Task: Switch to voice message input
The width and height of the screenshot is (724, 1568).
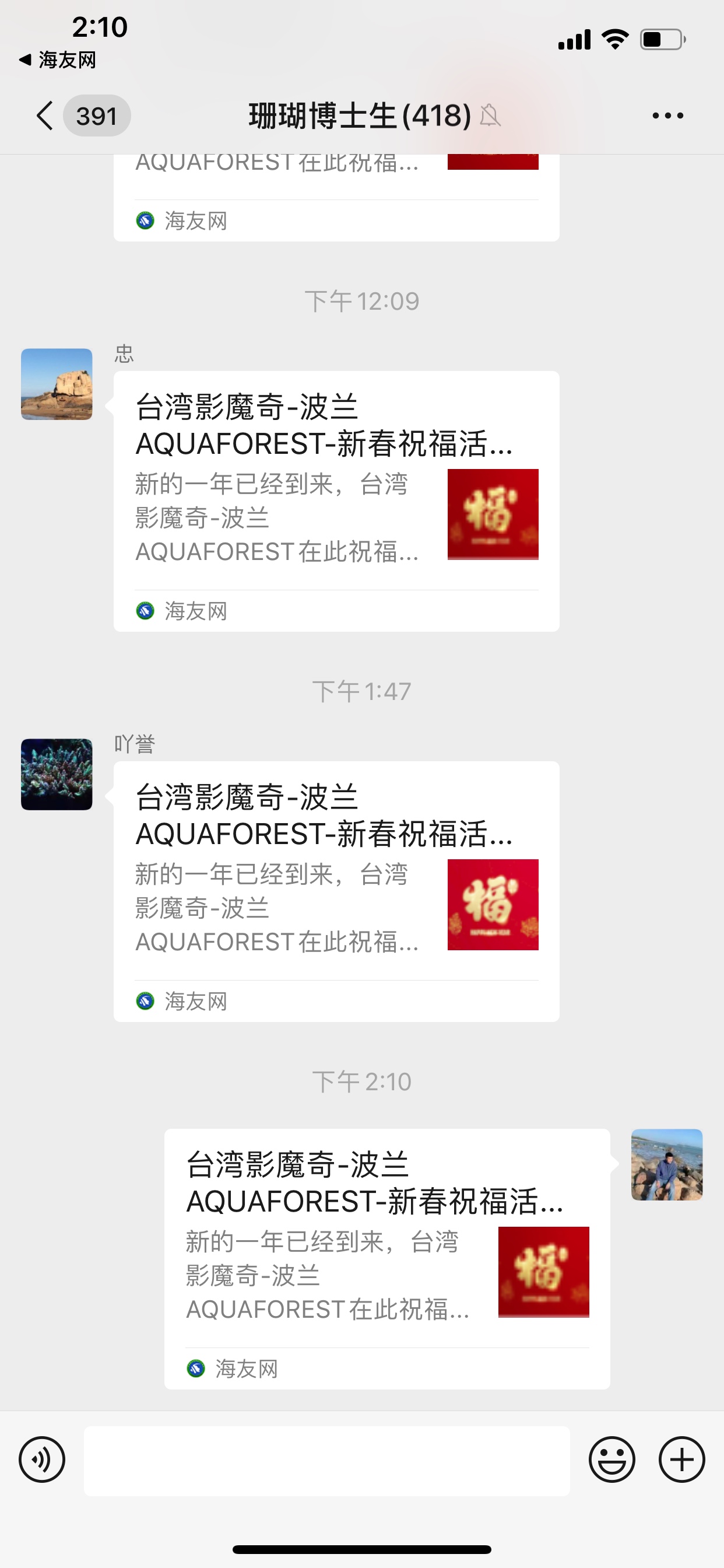Action: [42, 1459]
